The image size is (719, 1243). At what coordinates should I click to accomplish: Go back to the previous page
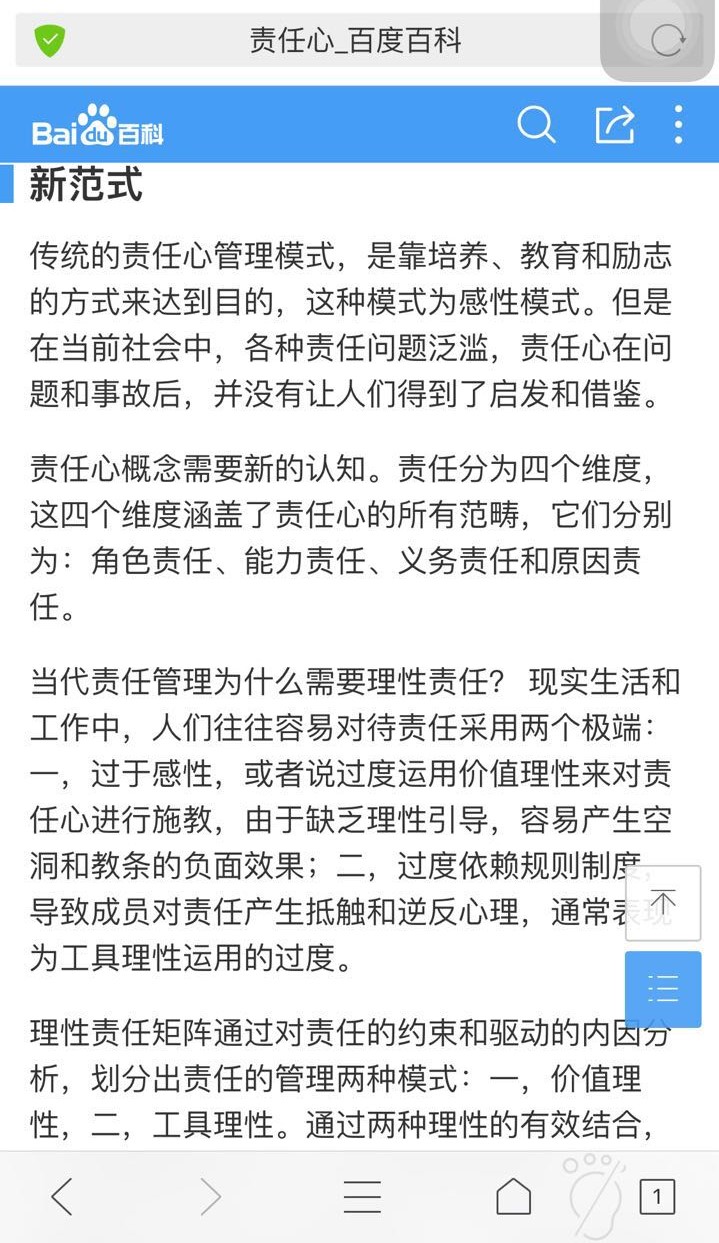click(62, 1196)
